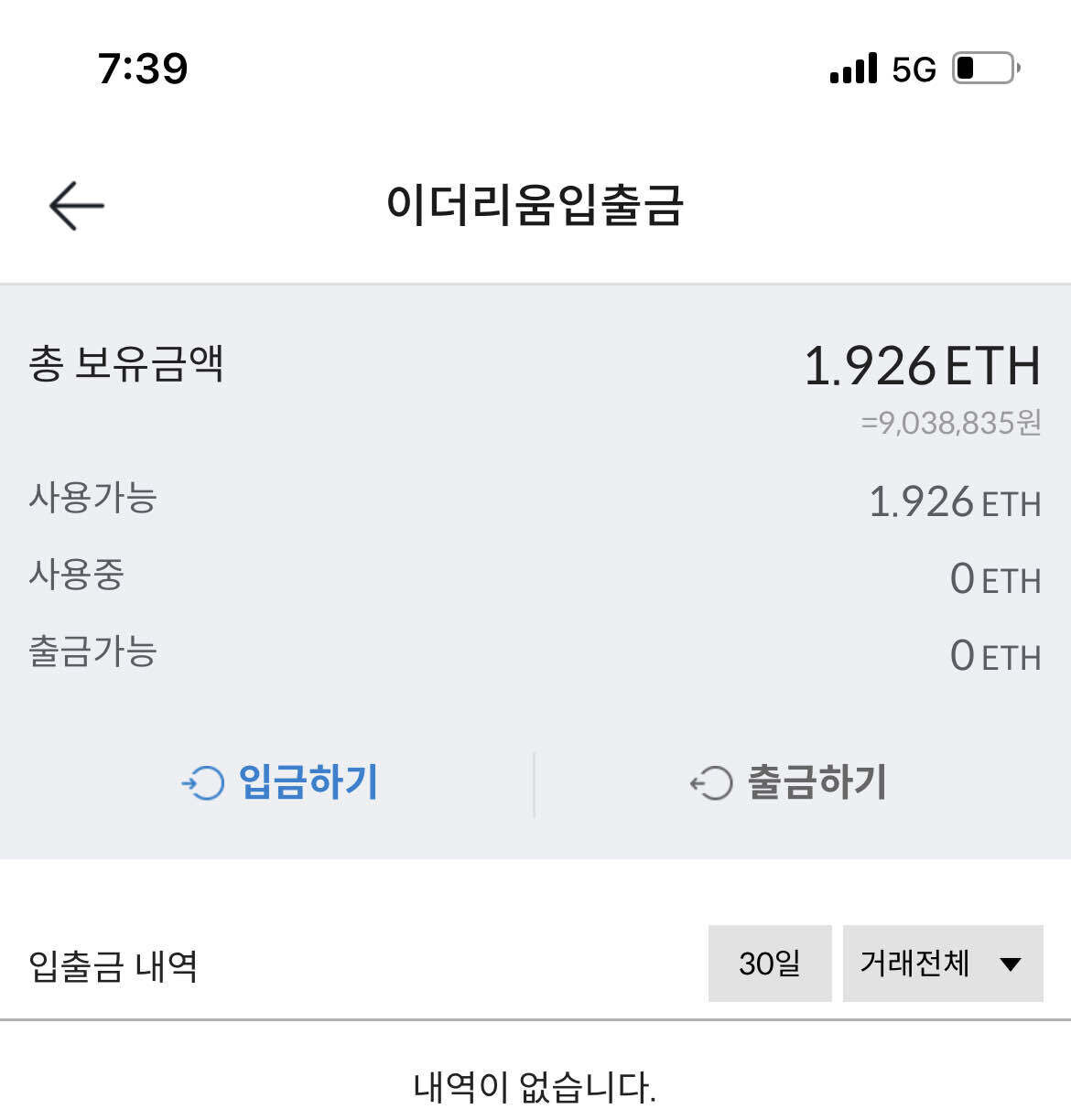Screen dimensions: 1071x1120
Task: Open the 30일 period filter
Action: (770, 963)
